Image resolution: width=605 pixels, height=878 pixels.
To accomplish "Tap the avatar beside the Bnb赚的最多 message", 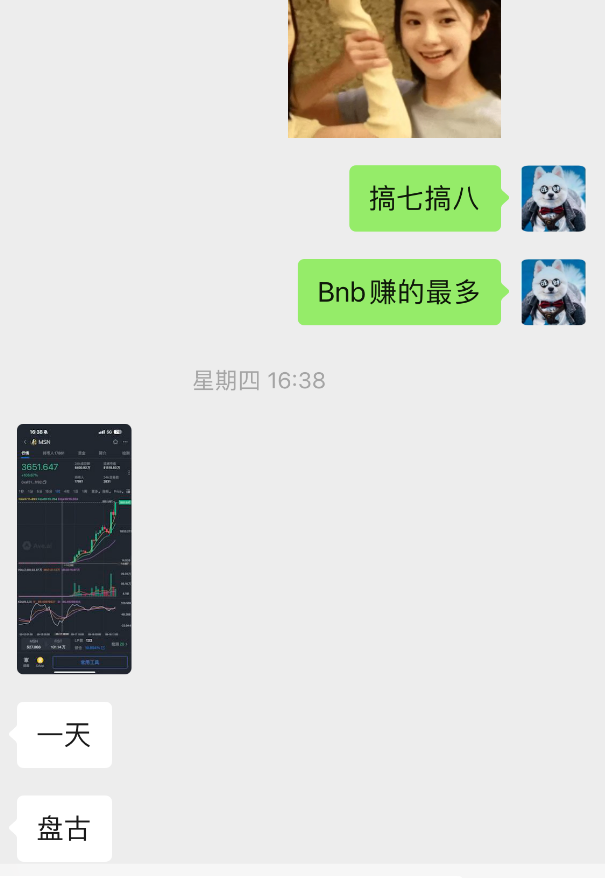I will click(x=553, y=292).
